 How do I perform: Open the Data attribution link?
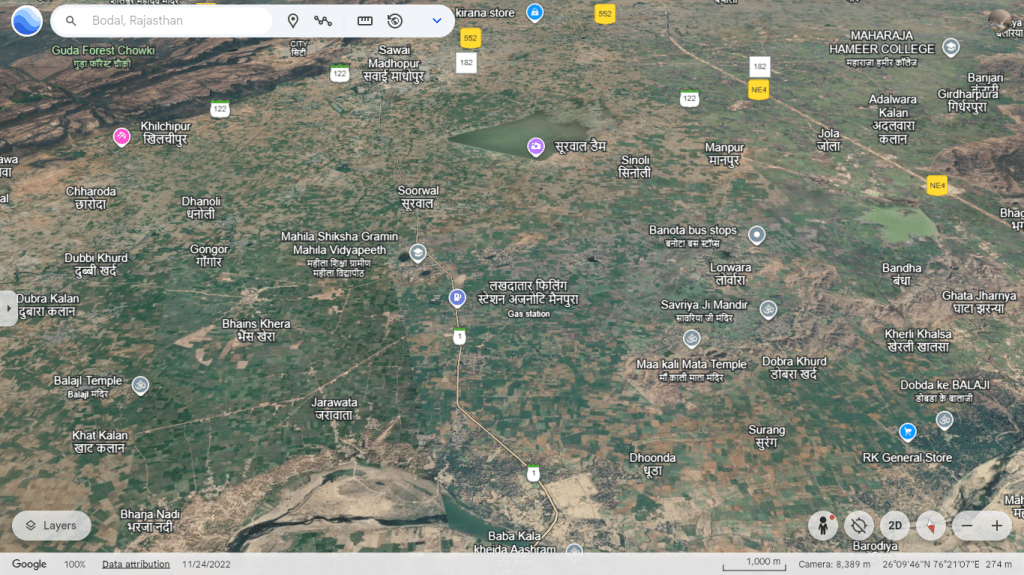(x=135, y=564)
